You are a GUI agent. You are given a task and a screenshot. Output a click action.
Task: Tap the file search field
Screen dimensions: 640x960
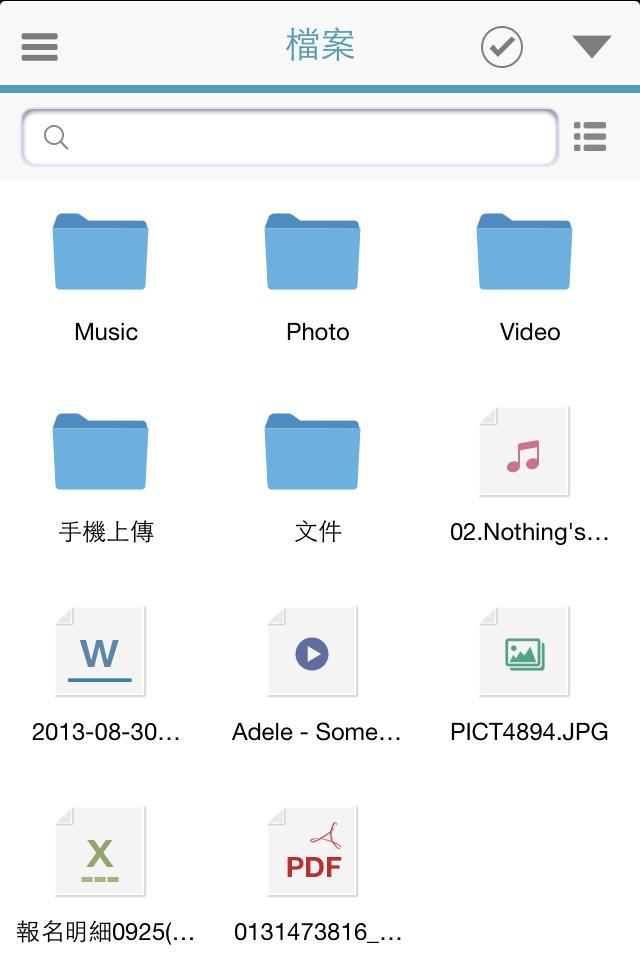(290, 137)
